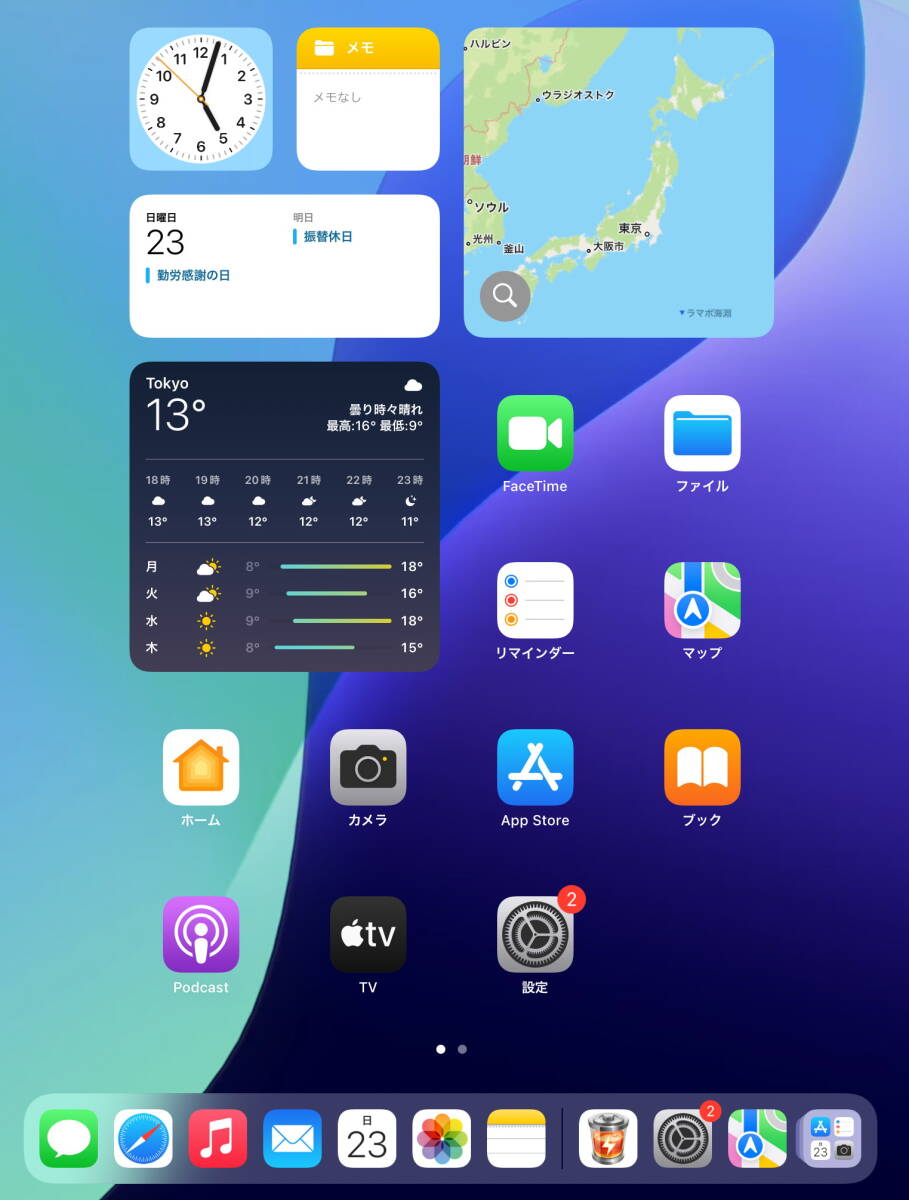This screenshot has width=909, height=1200.
Task: Open Messages from the dock
Action: tap(68, 1139)
